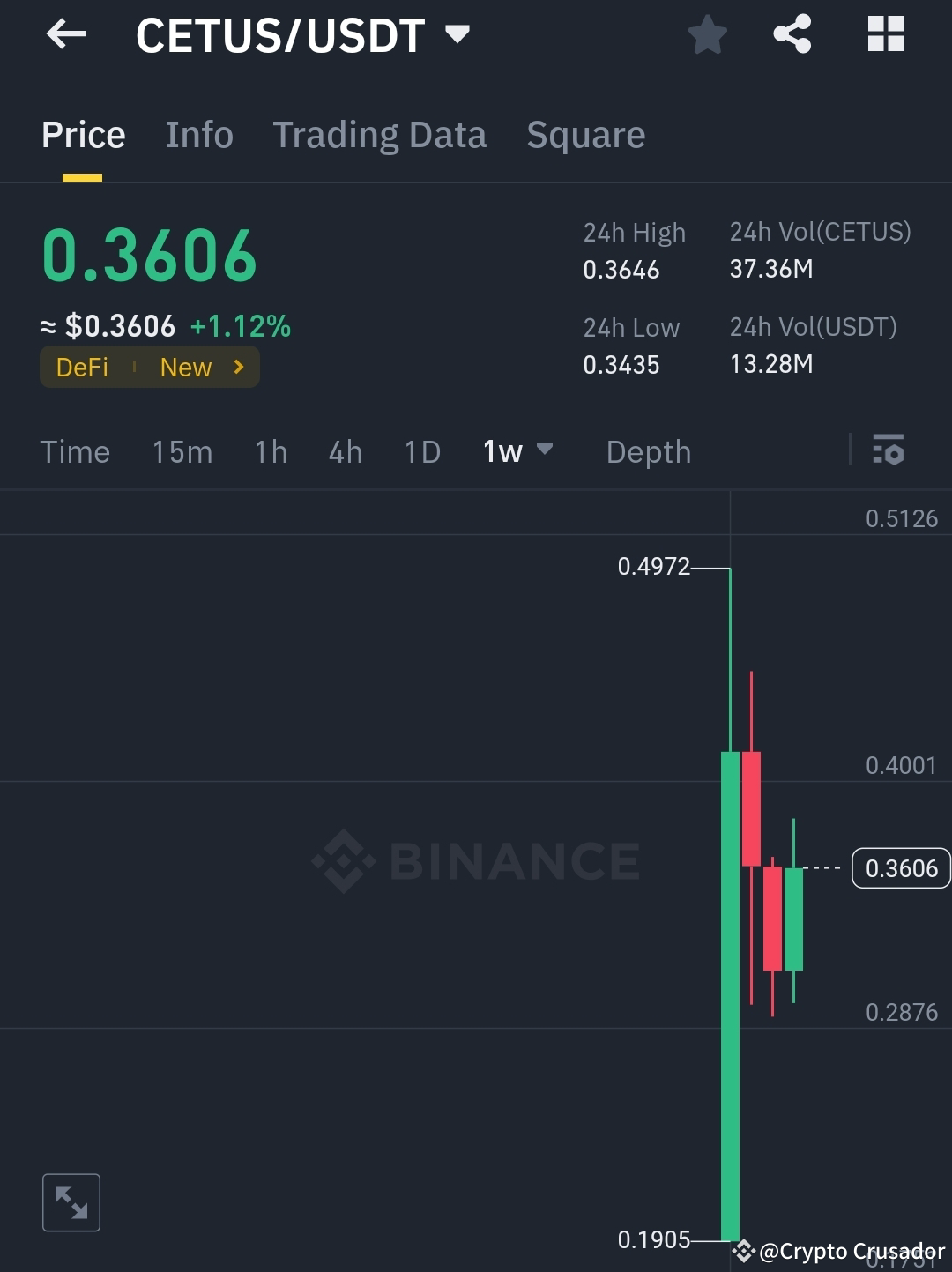Tap the 0.3606 current price label
952x1272 pixels.
pyautogui.click(x=900, y=868)
